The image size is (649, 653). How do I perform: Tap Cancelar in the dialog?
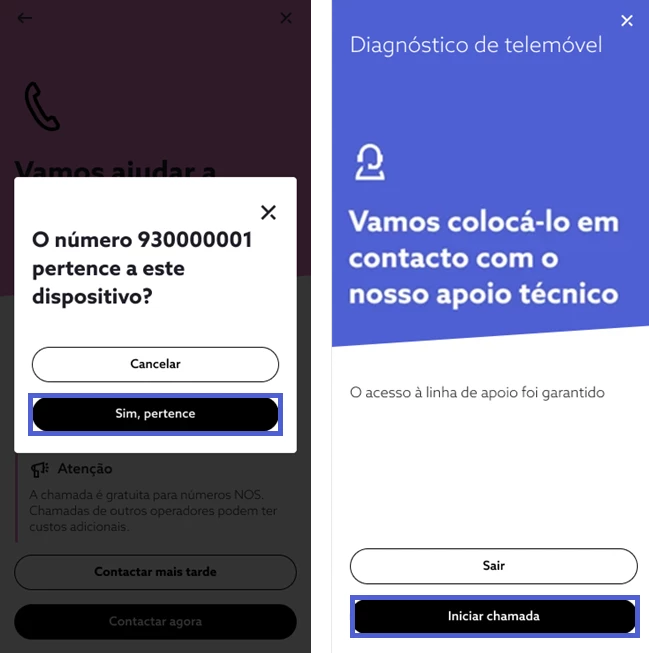point(155,364)
